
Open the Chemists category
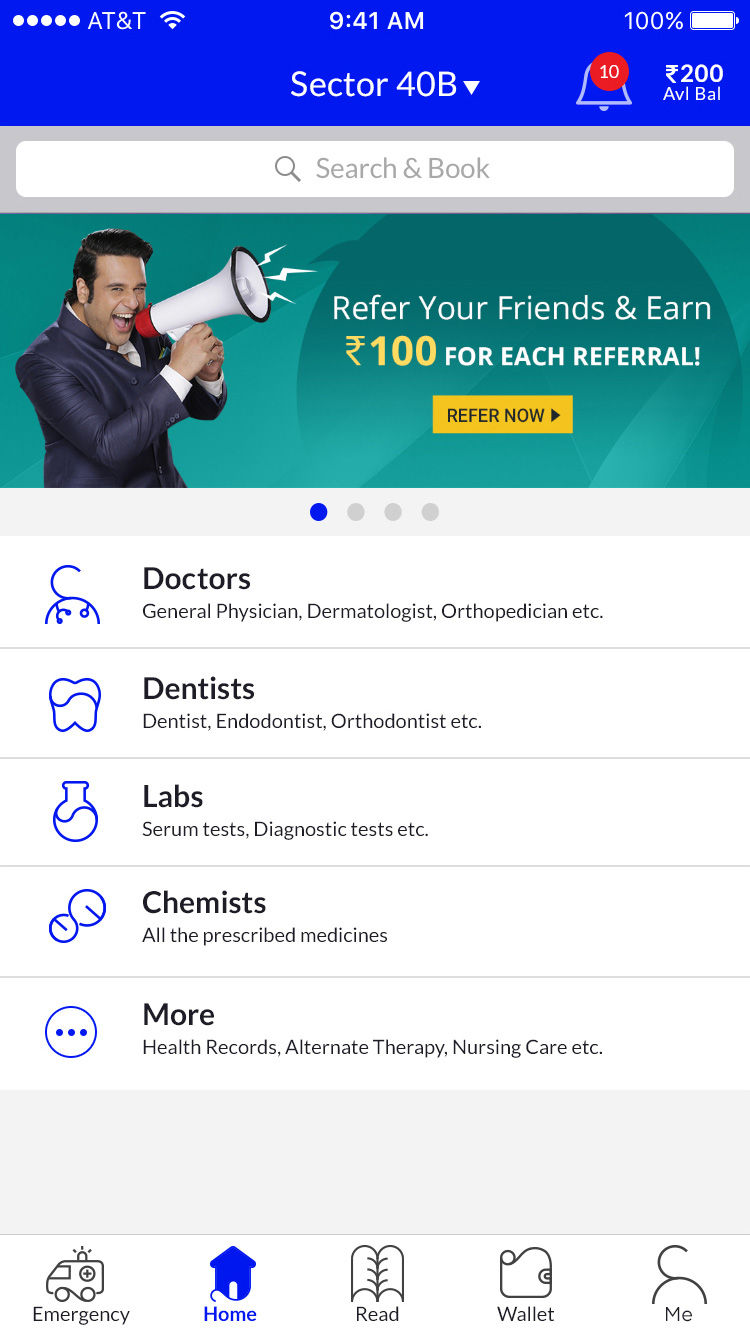tap(375, 917)
